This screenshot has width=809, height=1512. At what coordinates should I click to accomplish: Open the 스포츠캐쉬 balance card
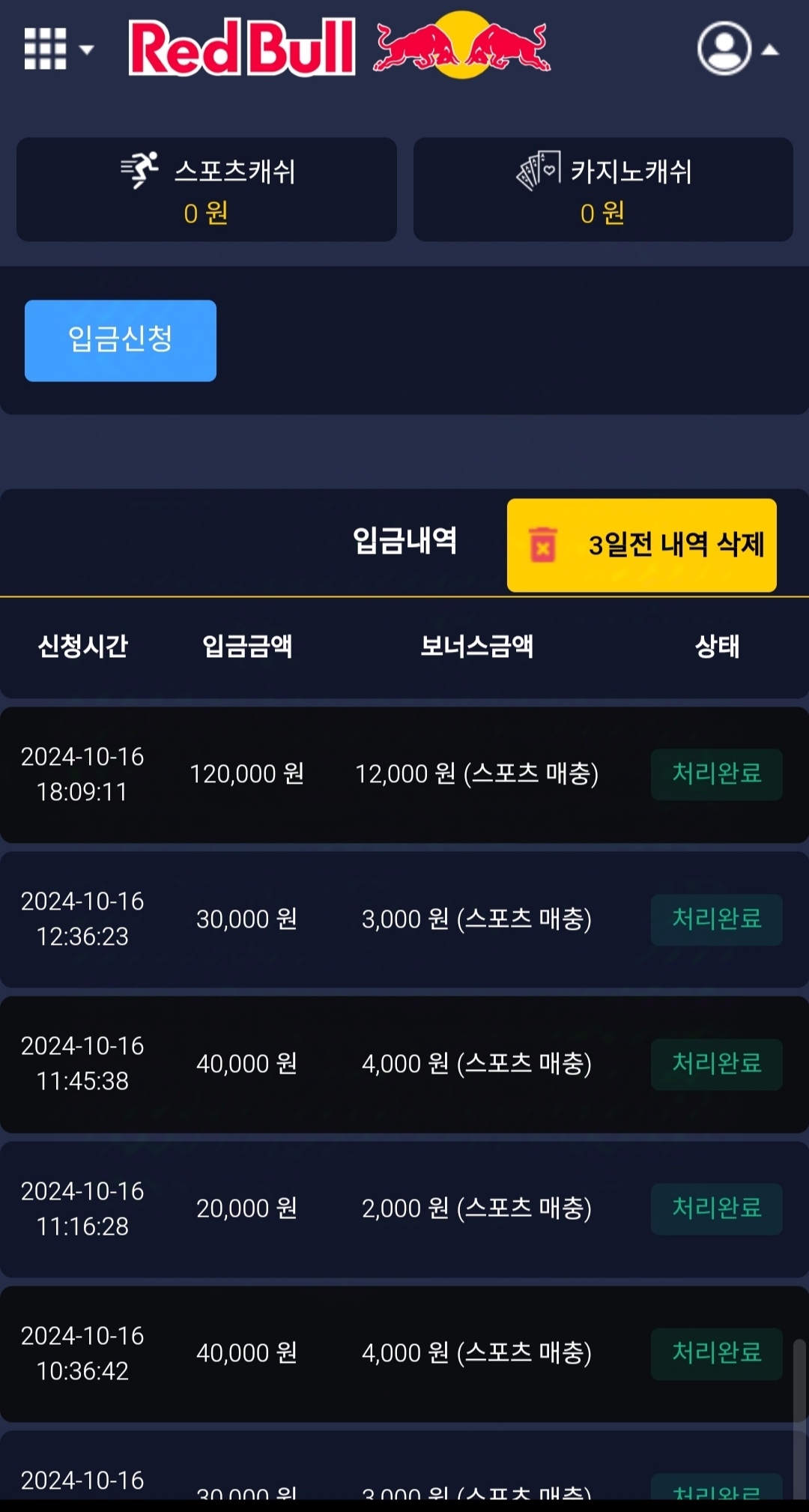[207, 190]
